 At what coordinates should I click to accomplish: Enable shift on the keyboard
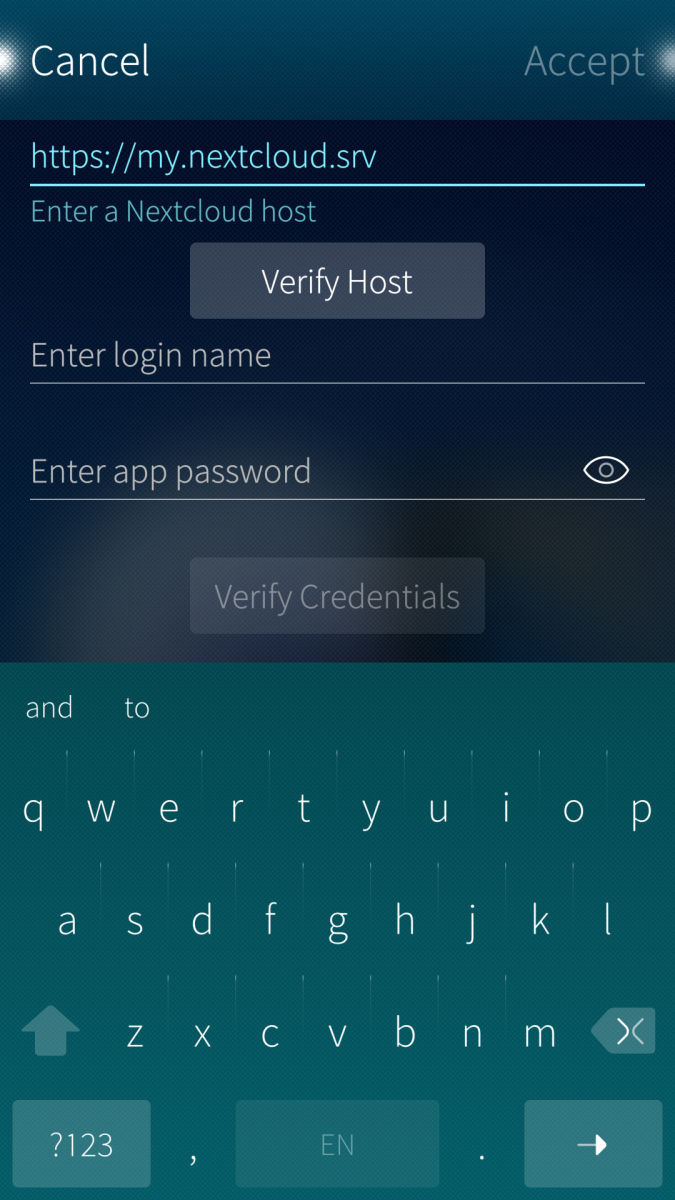click(50, 1031)
